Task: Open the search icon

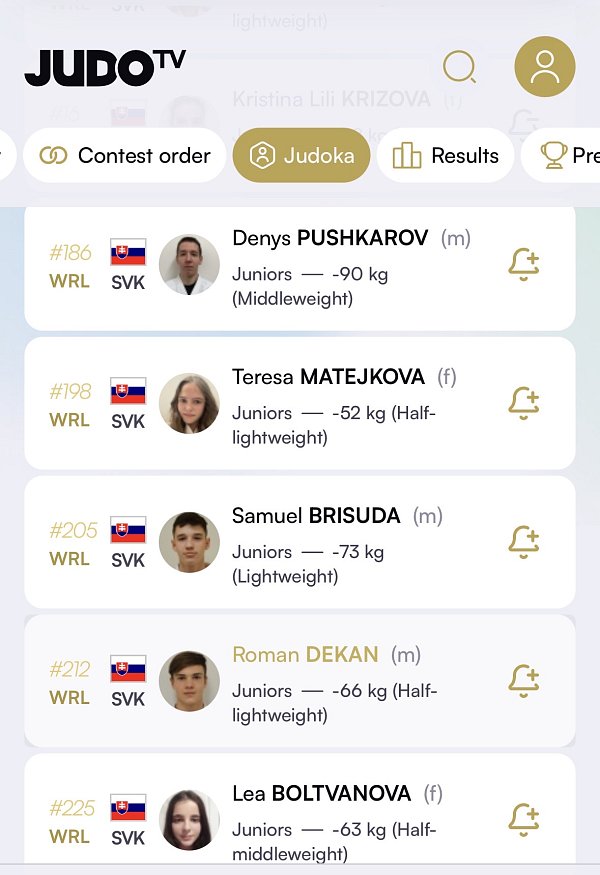Action: [459, 67]
